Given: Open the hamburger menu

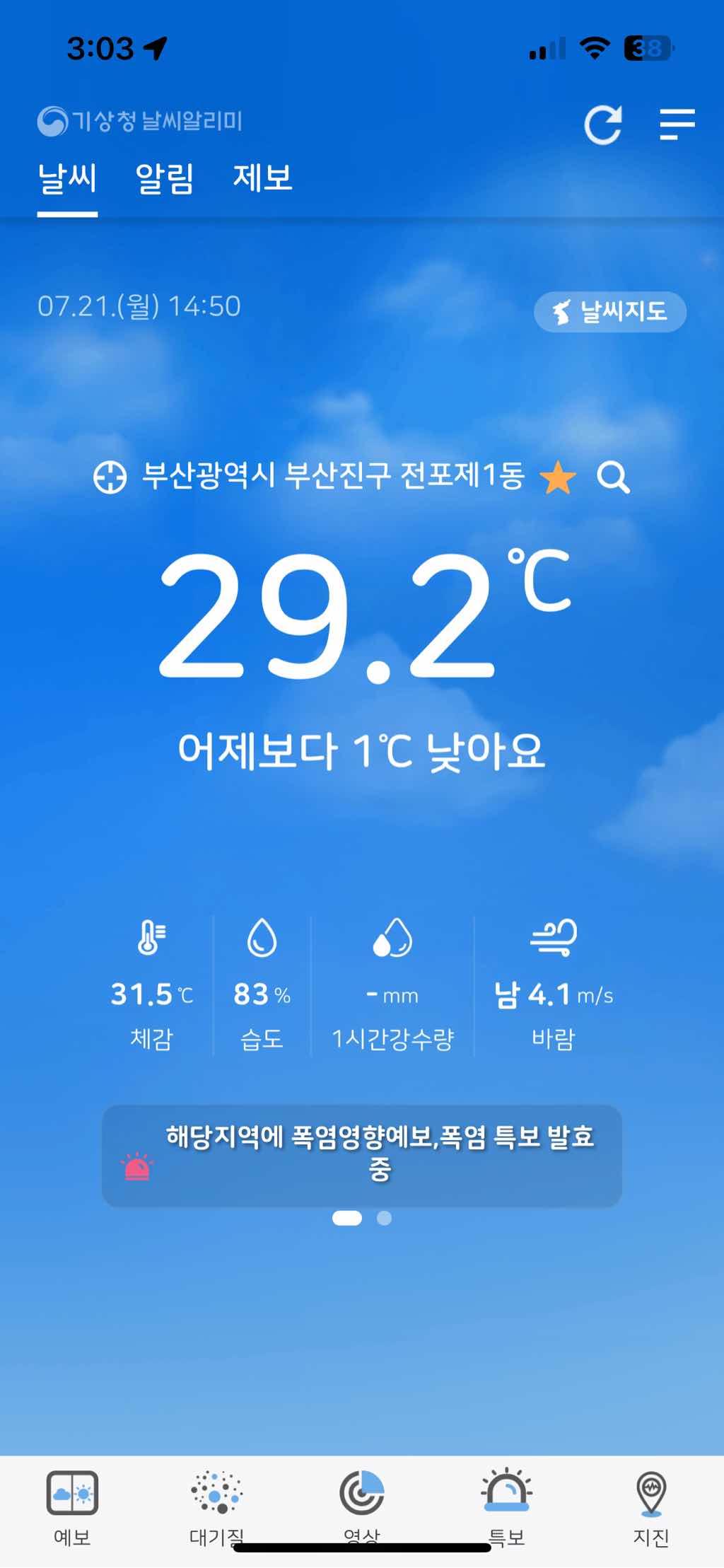Looking at the screenshot, I should click(677, 124).
